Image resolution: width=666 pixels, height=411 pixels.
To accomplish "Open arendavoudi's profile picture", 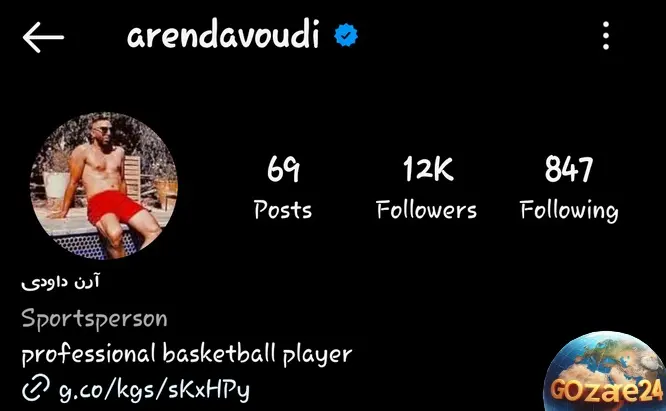I will pos(105,186).
